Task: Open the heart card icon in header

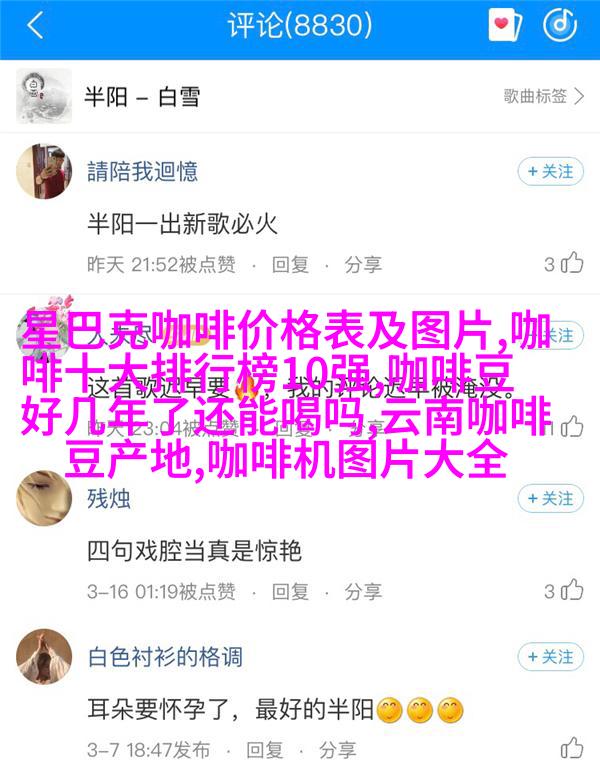Action: 505,26
